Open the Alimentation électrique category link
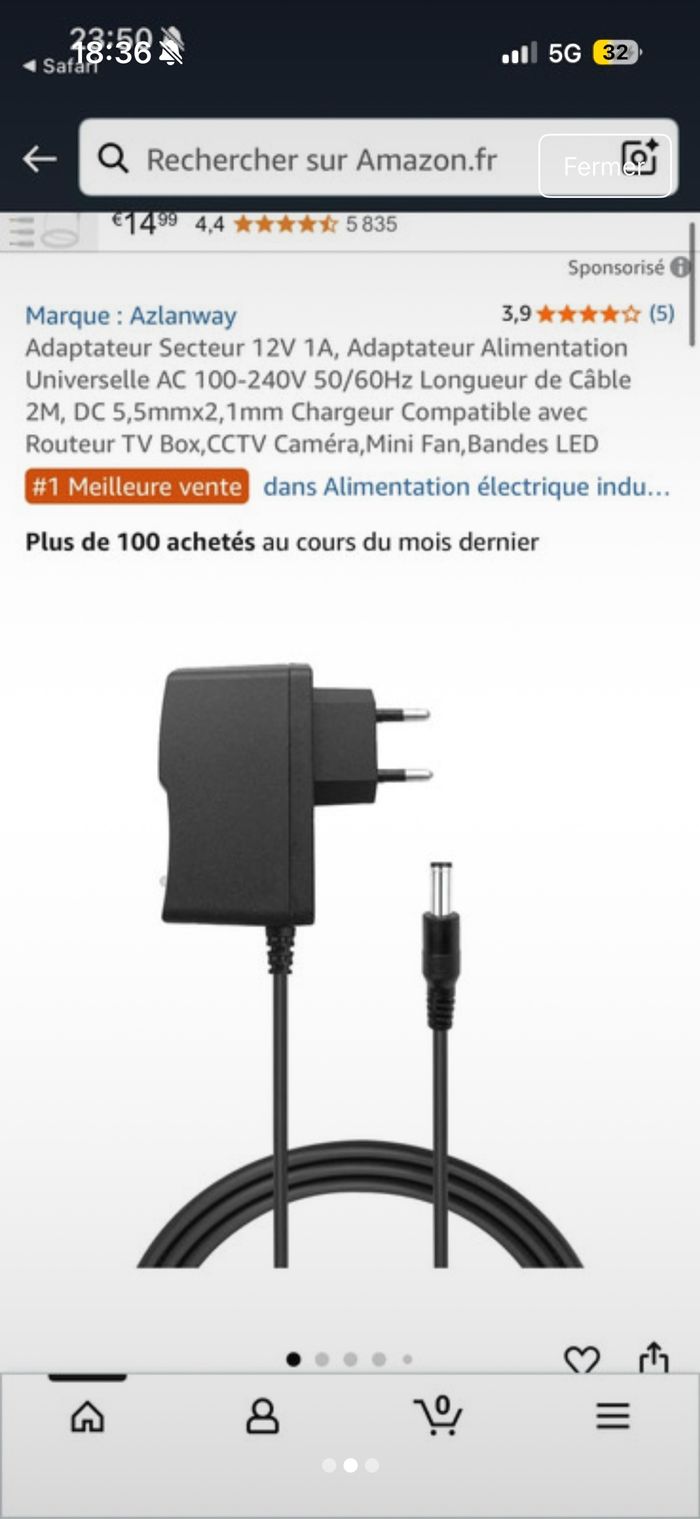Screen dimensions: 700x1519 (466, 487)
